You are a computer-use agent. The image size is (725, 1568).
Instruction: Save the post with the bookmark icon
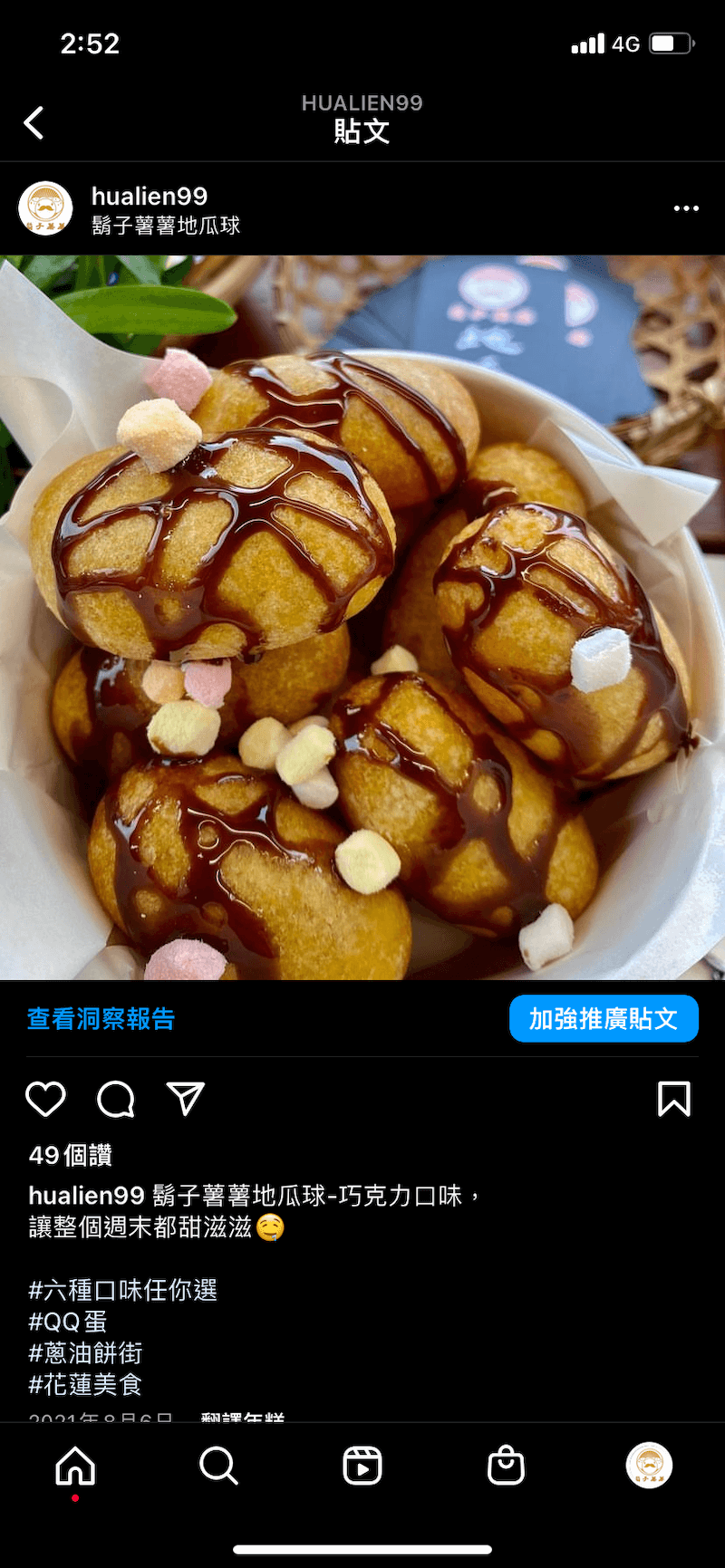[x=673, y=1099]
